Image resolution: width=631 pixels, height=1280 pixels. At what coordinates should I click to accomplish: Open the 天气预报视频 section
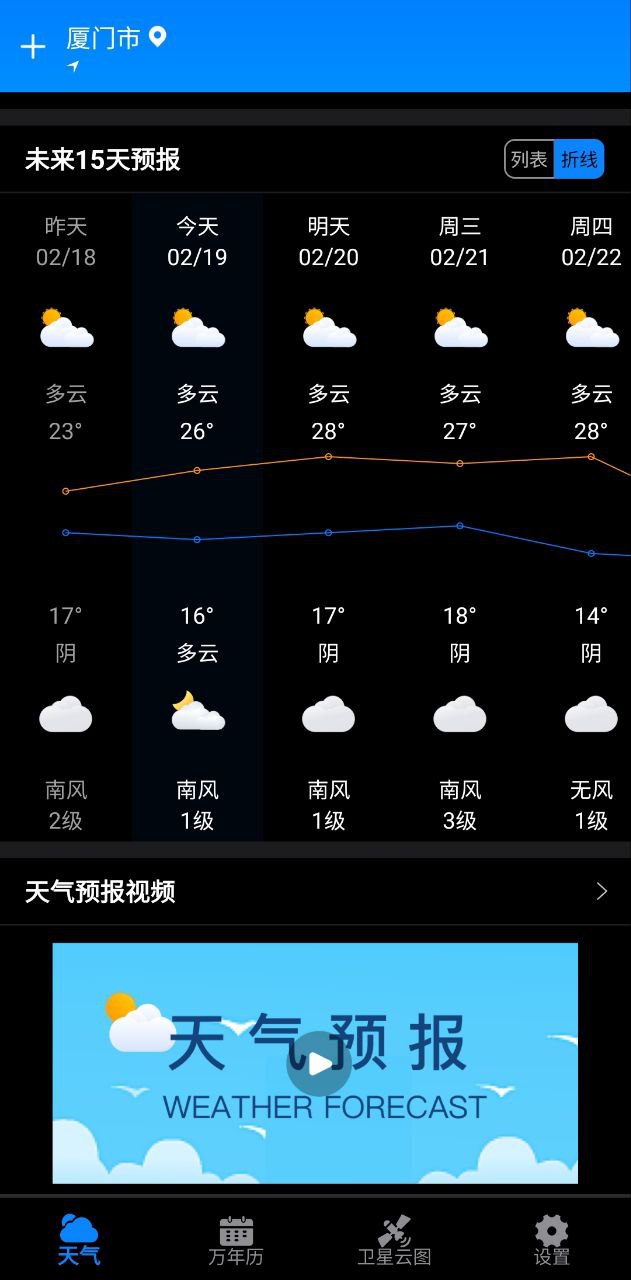(315, 891)
